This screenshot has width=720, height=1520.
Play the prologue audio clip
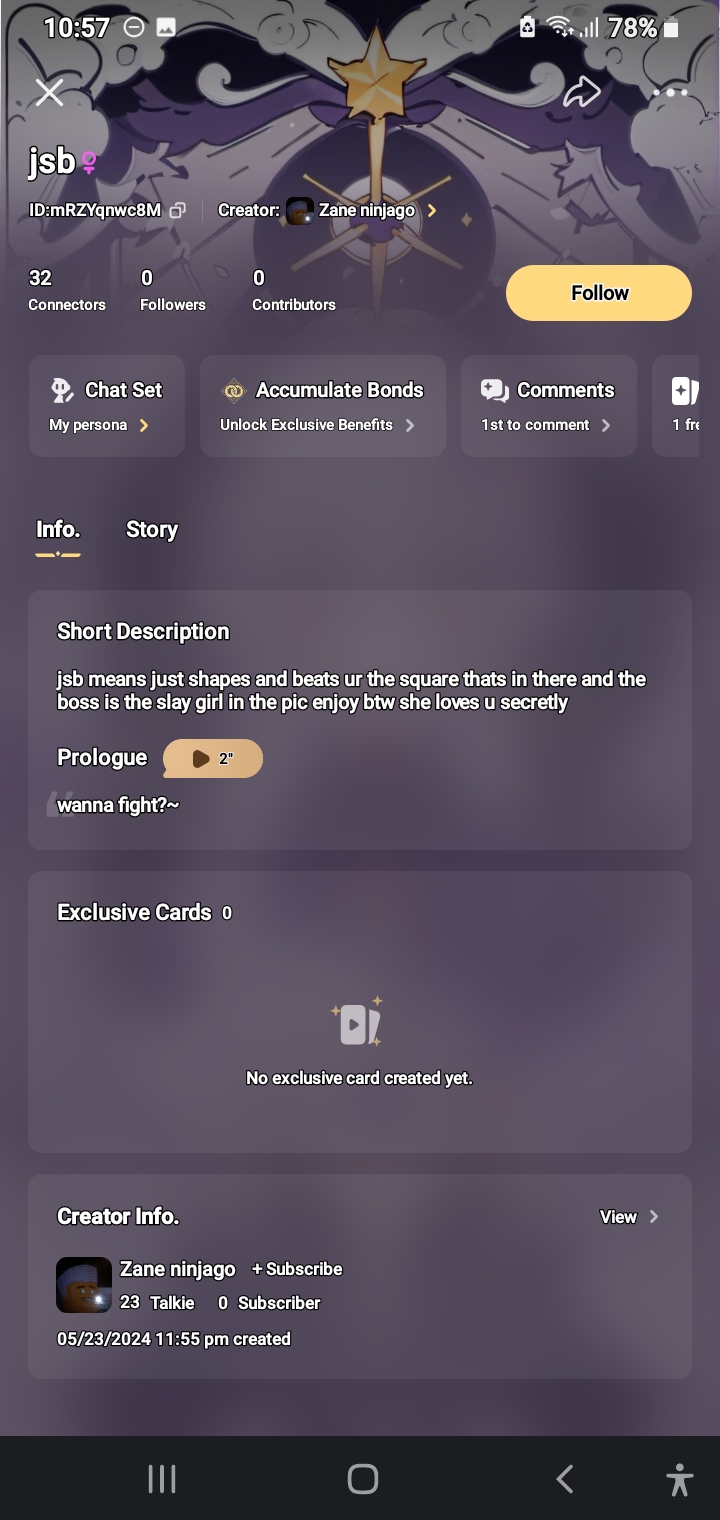click(x=212, y=758)
